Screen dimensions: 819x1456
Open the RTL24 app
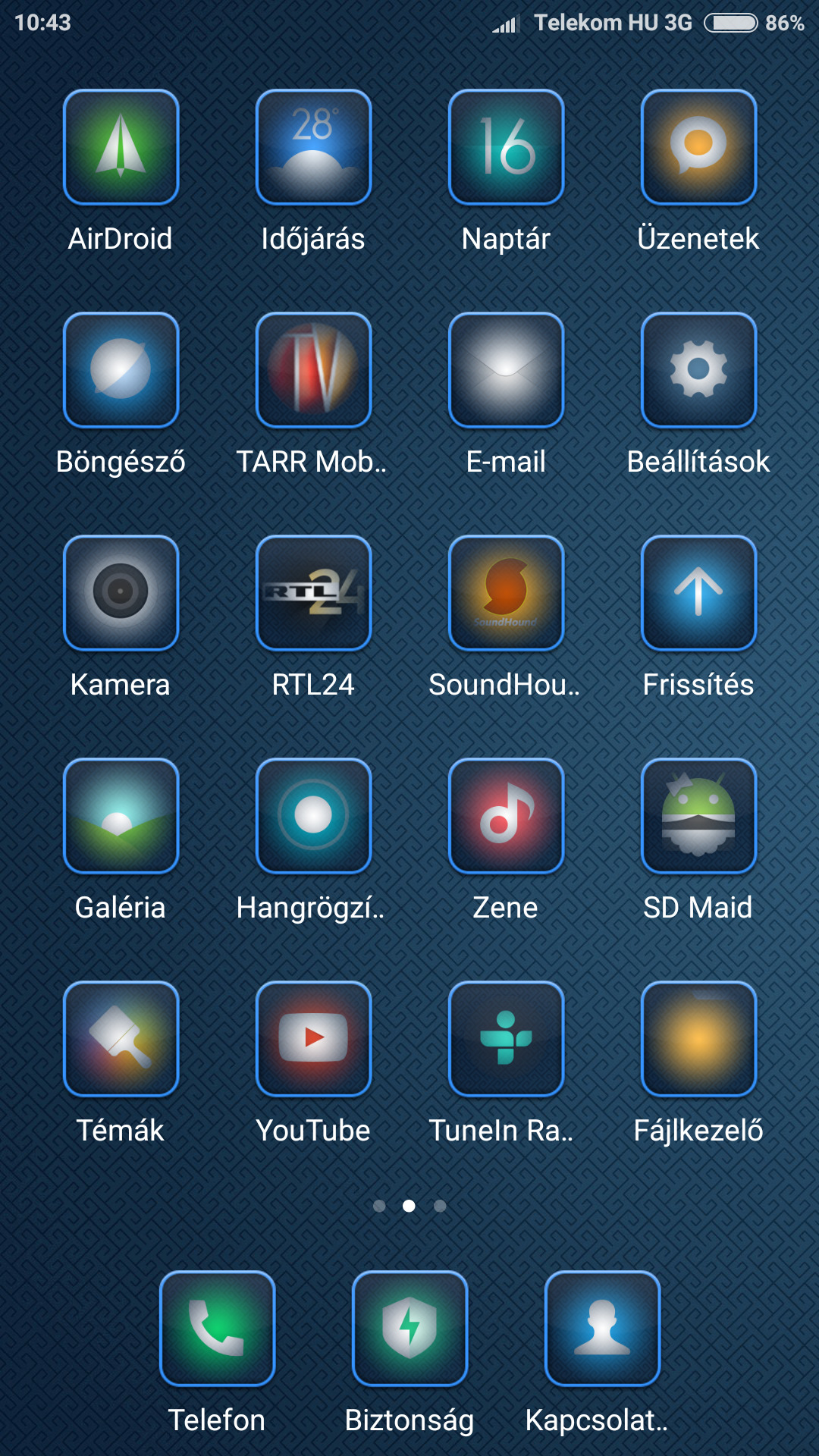tap(313, 593)
